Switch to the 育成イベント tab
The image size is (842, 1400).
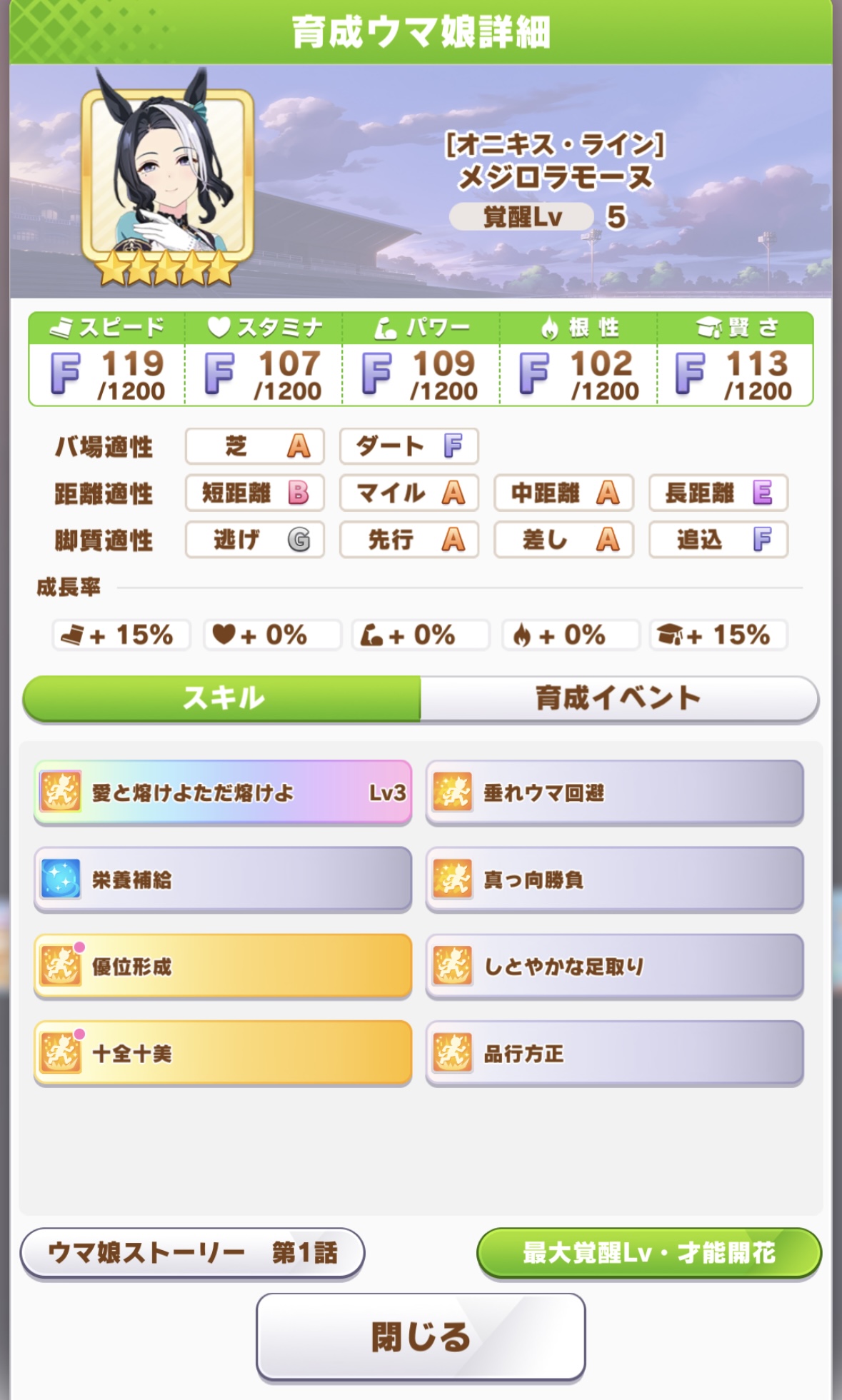[x=618, y=698]
